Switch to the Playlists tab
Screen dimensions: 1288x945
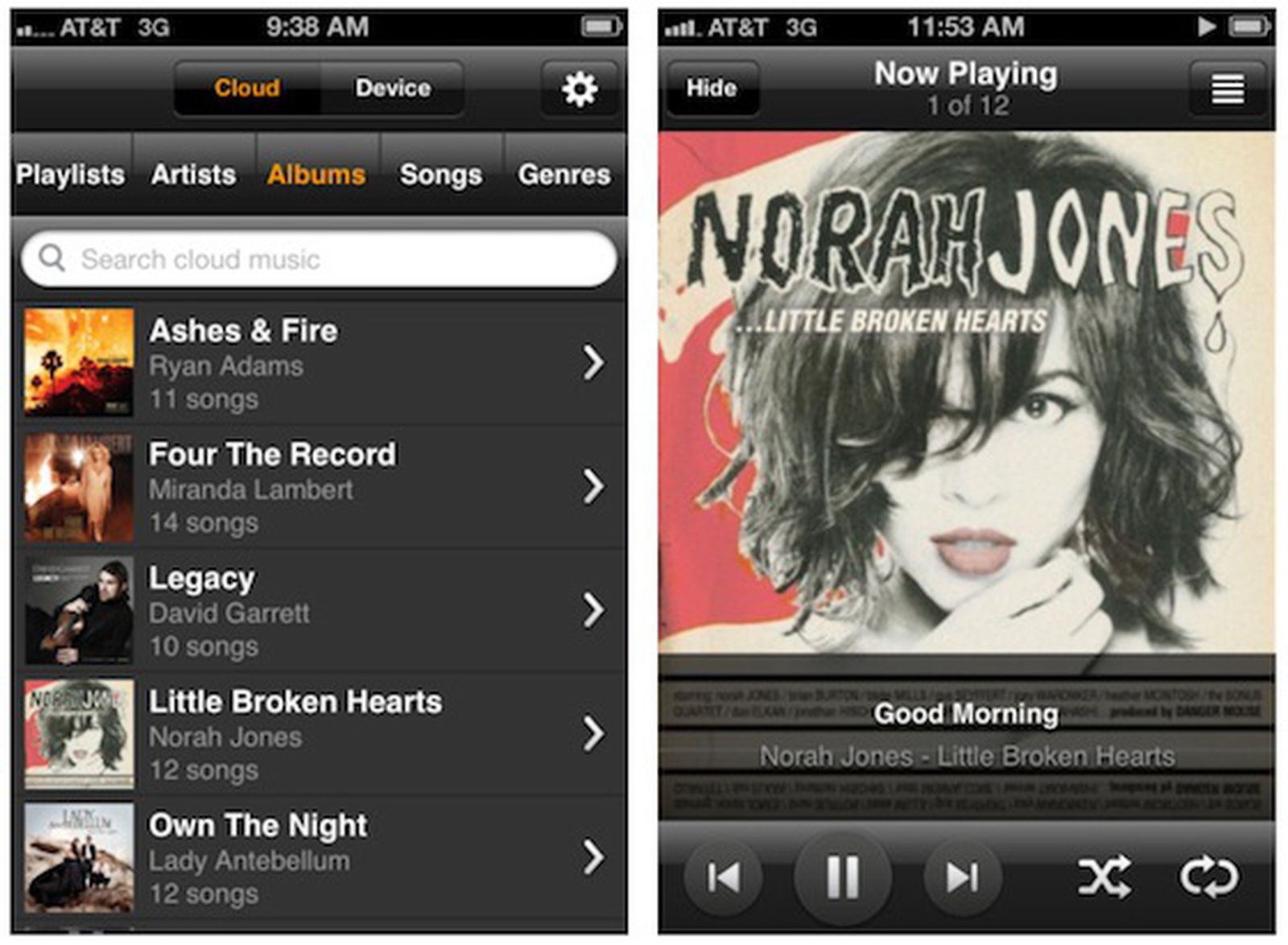click(x=71, y=175)
